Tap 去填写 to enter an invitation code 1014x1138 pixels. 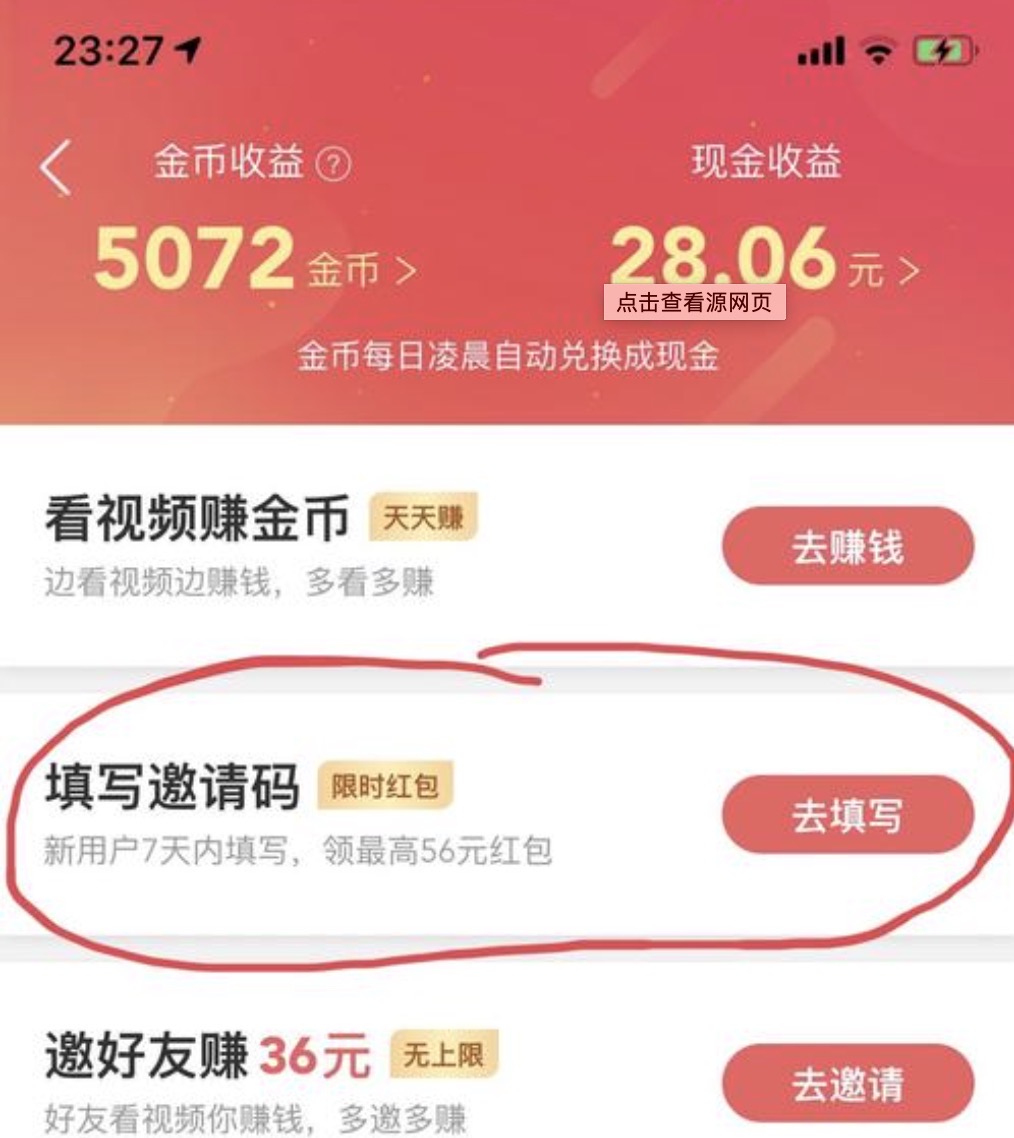point(847,815)
